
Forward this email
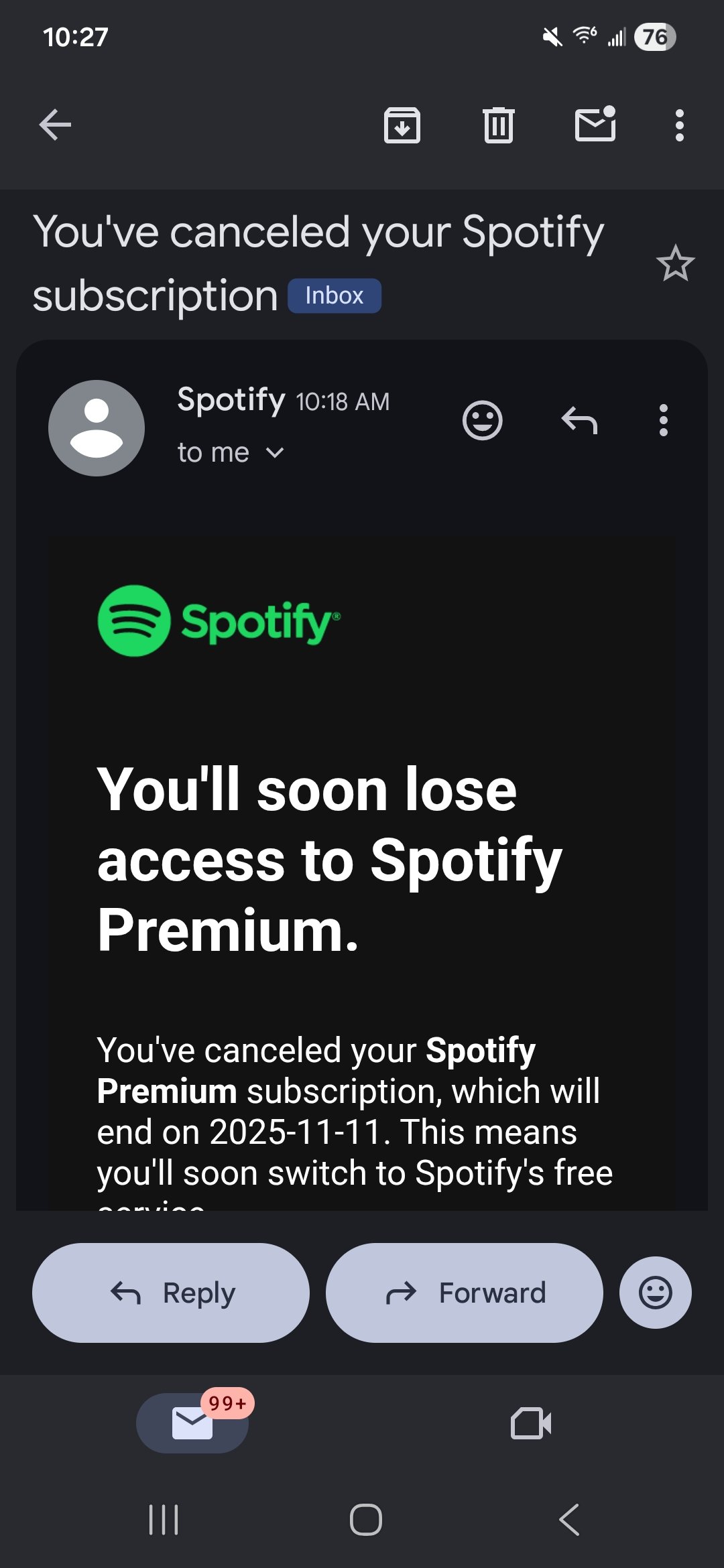(465, 1293)
